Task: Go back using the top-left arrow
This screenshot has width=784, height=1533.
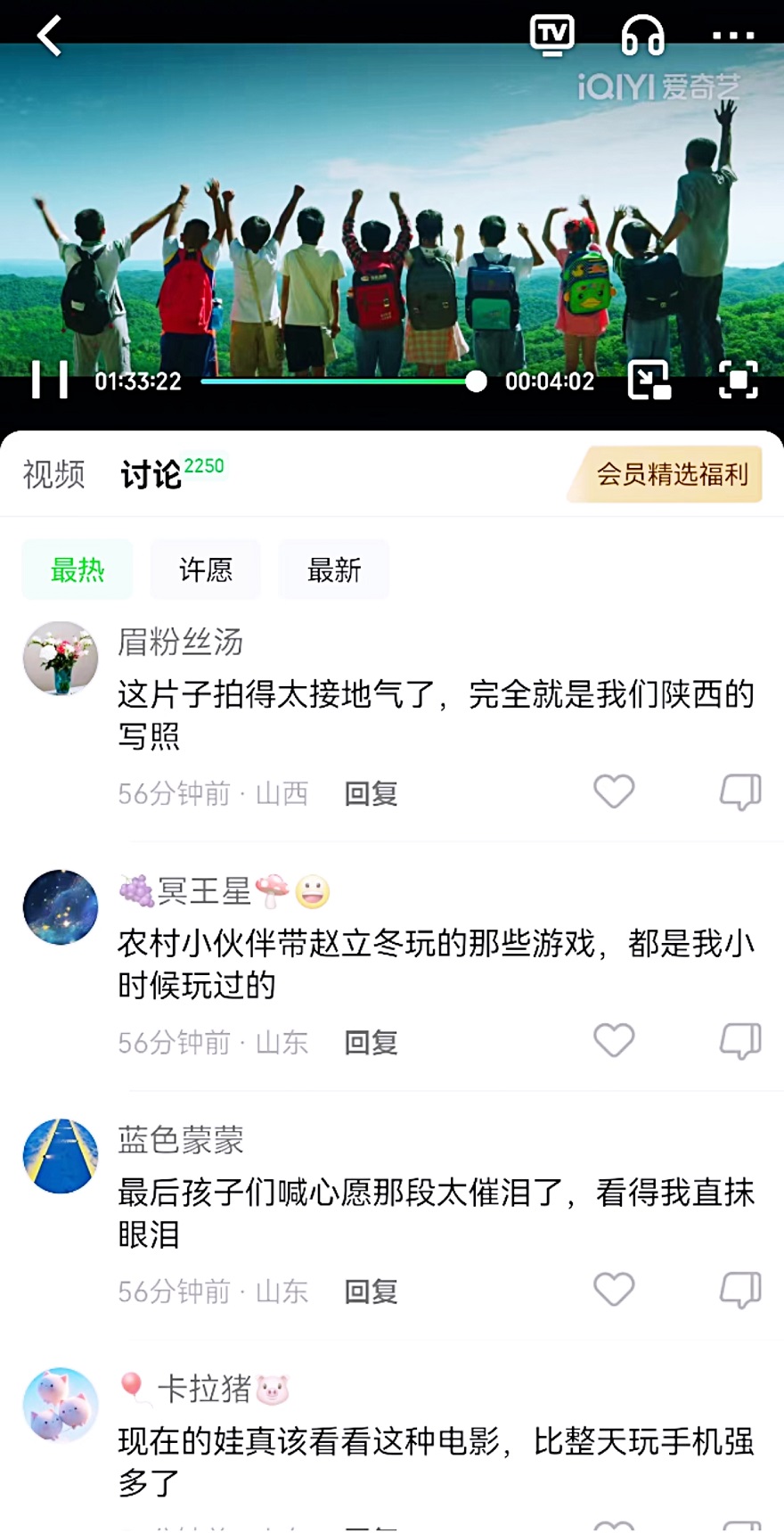Action: pyautogui.click(x=50, y=37)
